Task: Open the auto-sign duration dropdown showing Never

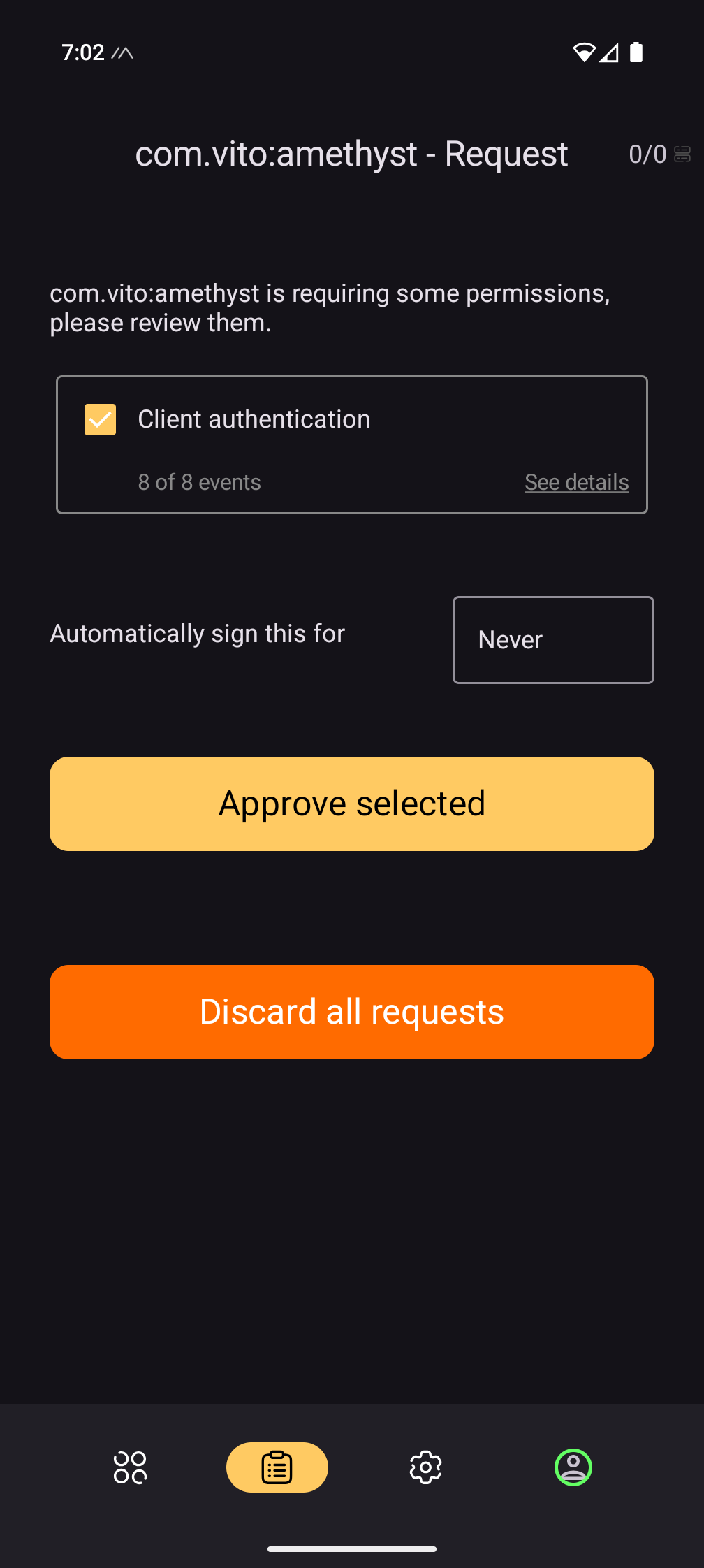Action: point(553,640)
